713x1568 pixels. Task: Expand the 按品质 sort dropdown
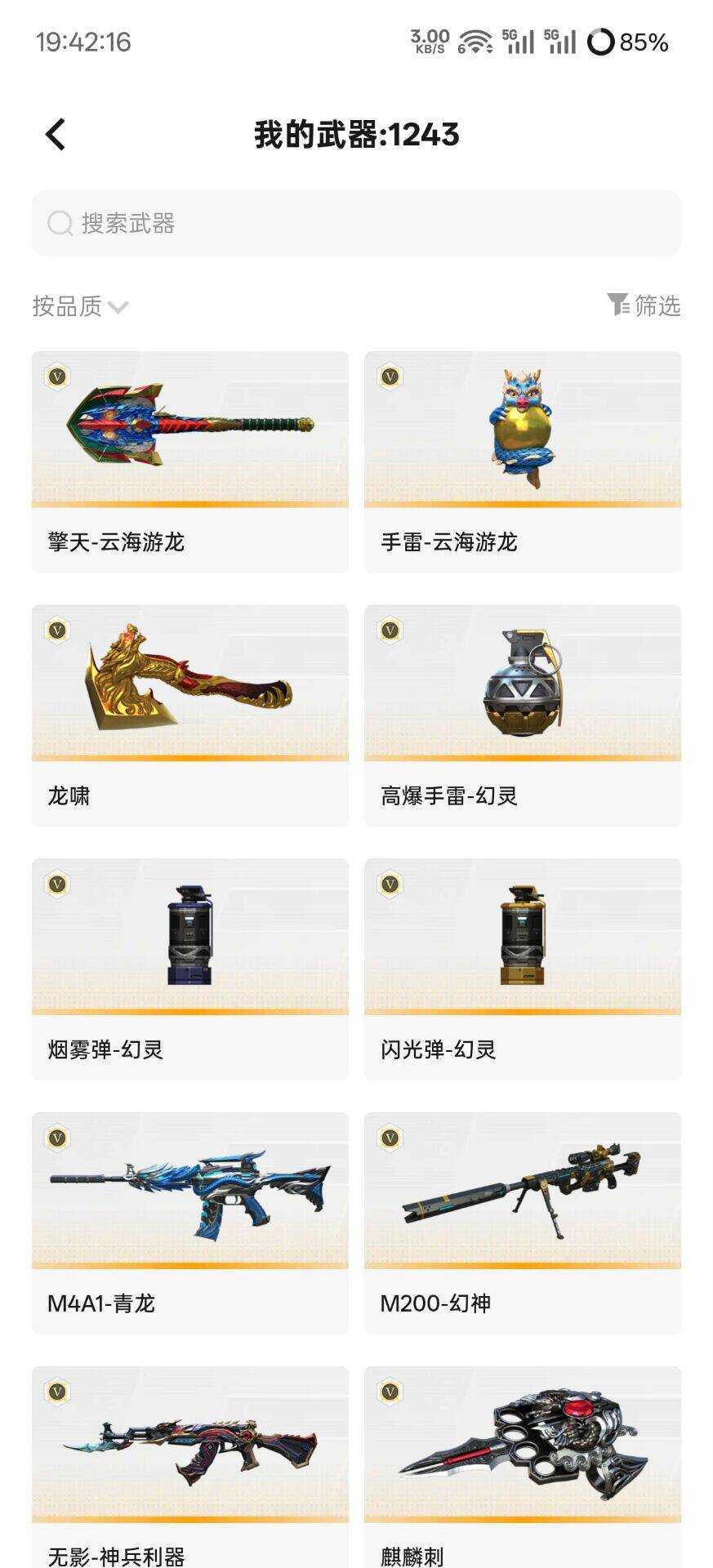pyautogui.click(x=80, y=306)
